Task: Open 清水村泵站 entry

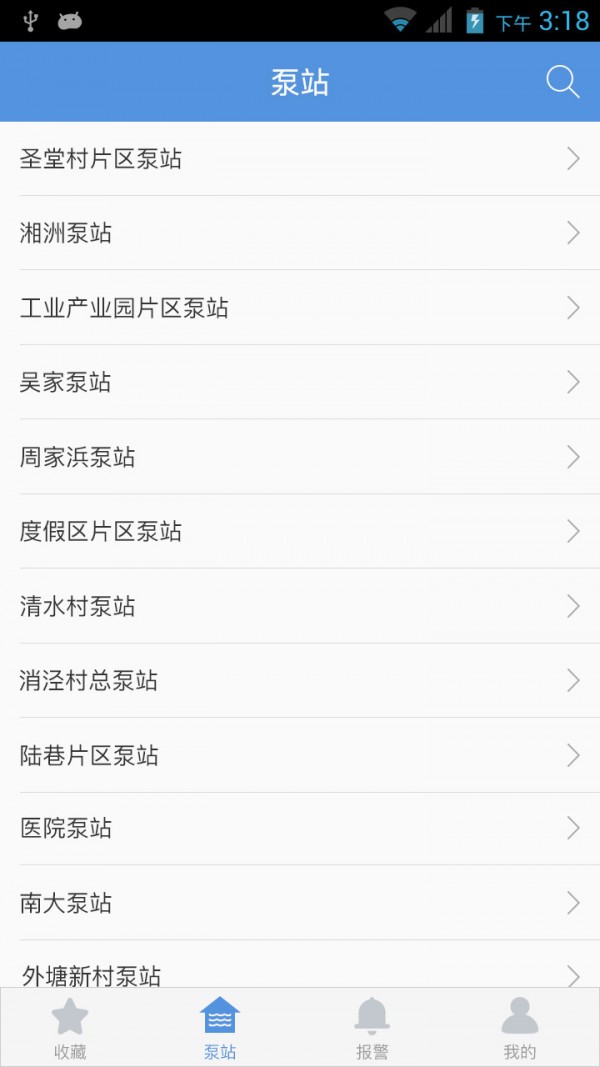Action: coord(300,606)
